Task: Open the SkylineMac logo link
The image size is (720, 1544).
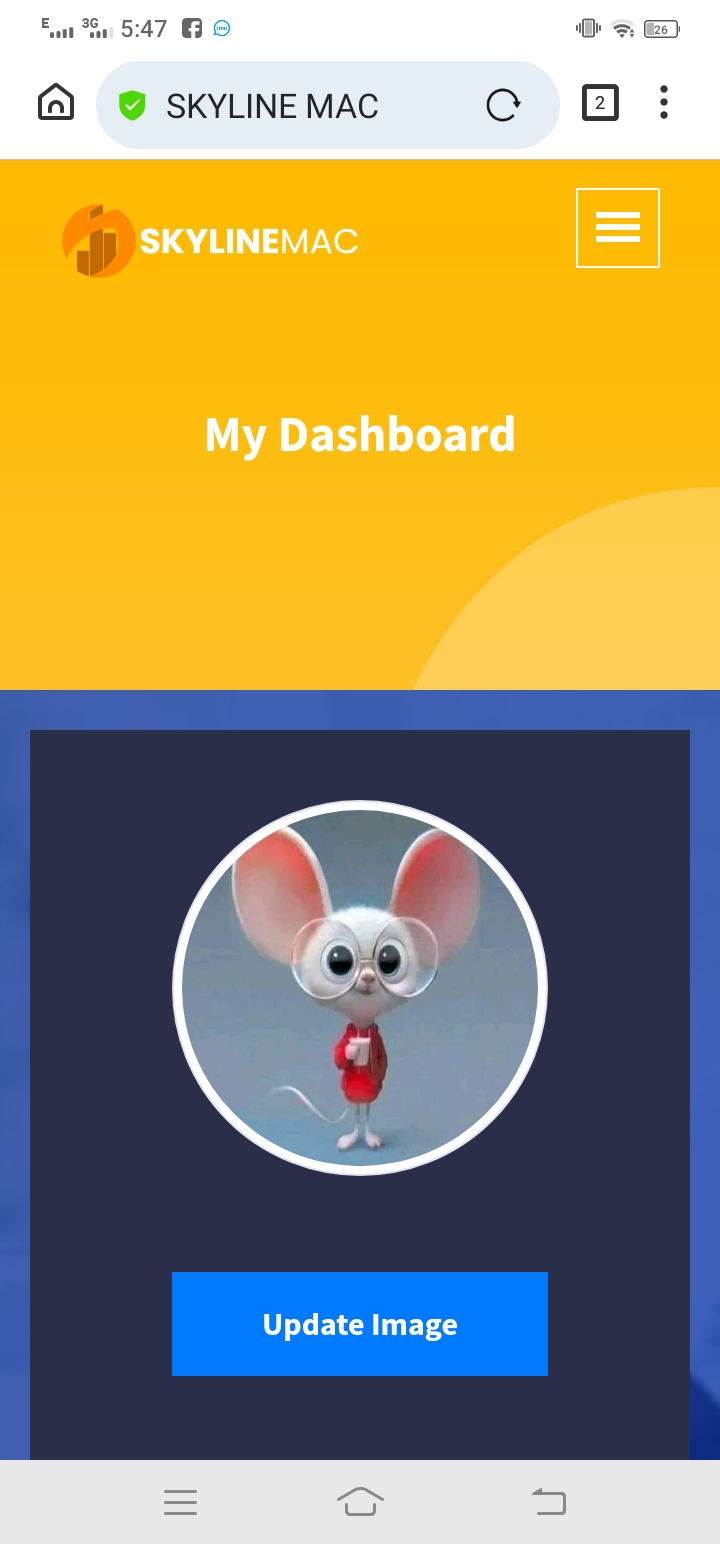Action: tap(210, 241)
